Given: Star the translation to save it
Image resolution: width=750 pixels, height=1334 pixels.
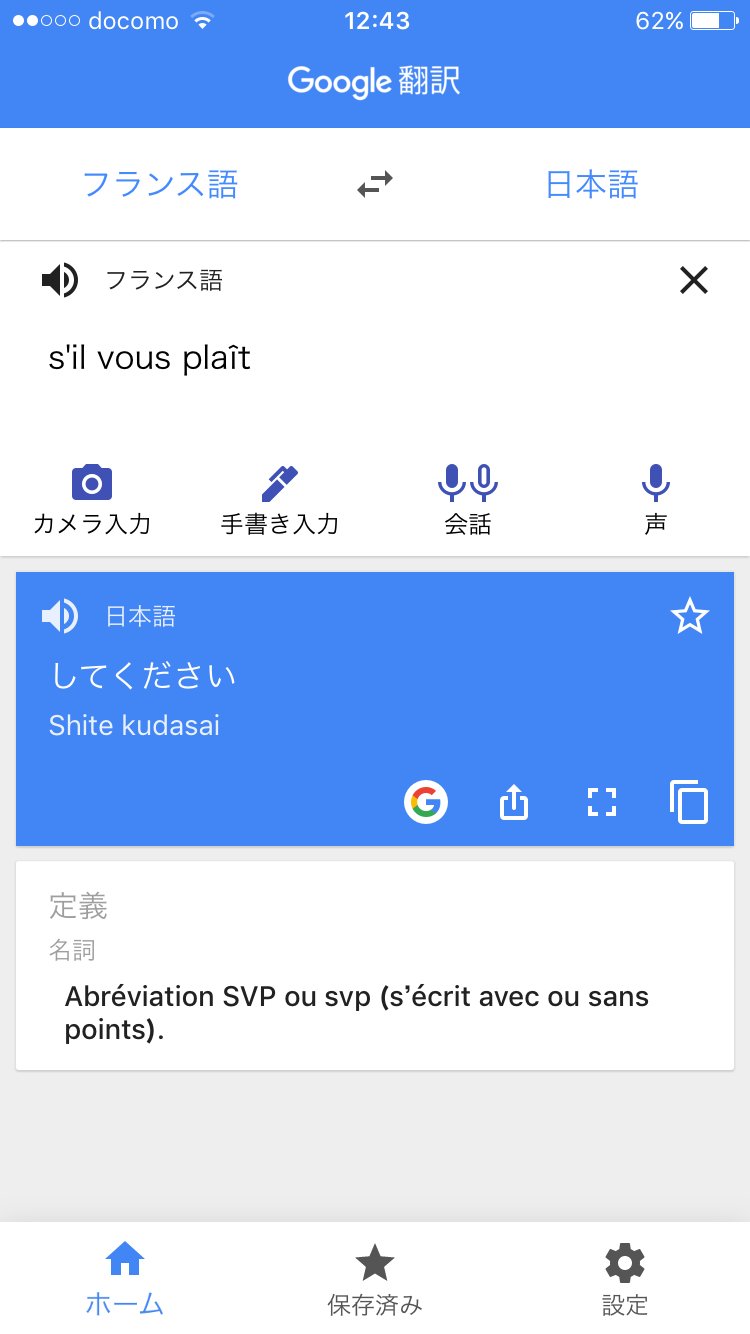Looking at the screenshot, I should tap(689, 617).
